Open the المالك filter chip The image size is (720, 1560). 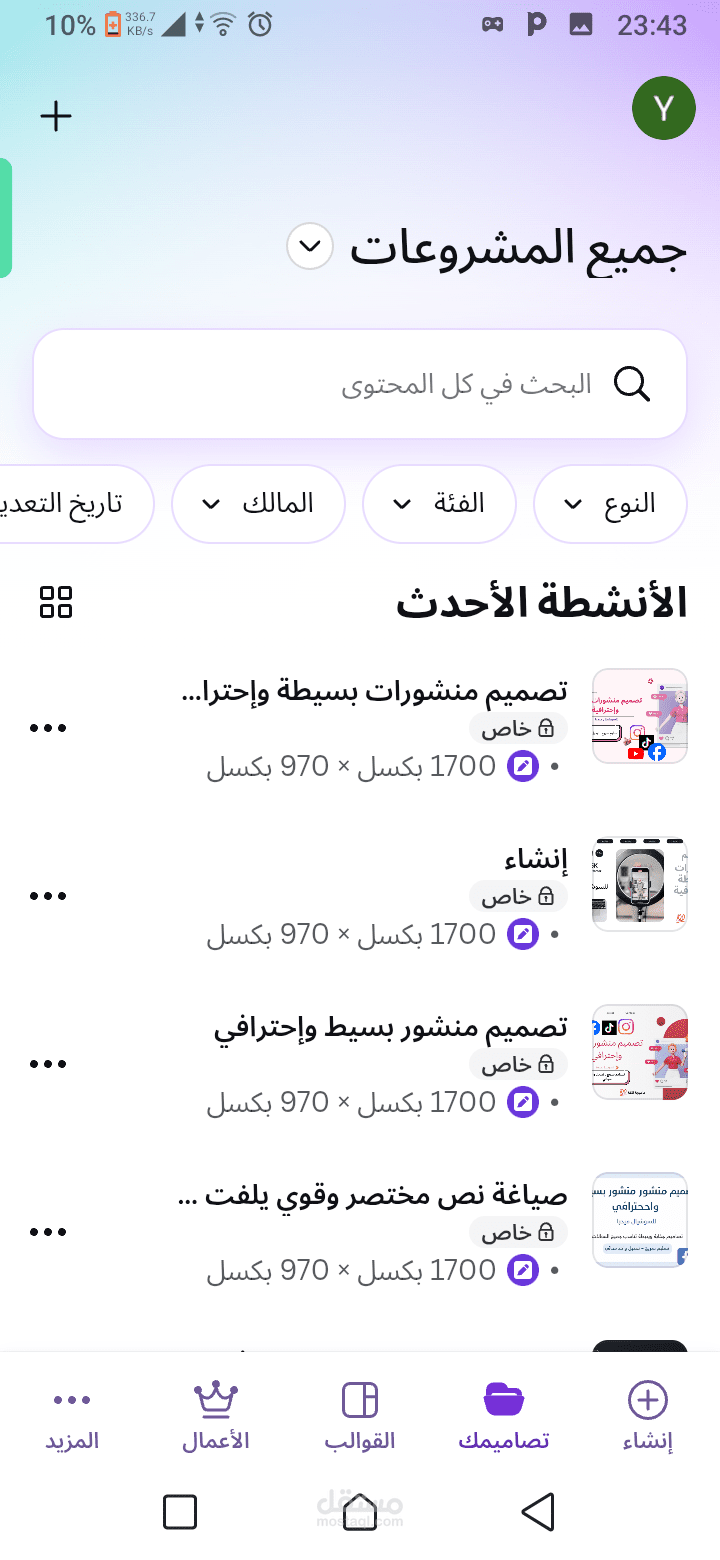tap(258, 504)
